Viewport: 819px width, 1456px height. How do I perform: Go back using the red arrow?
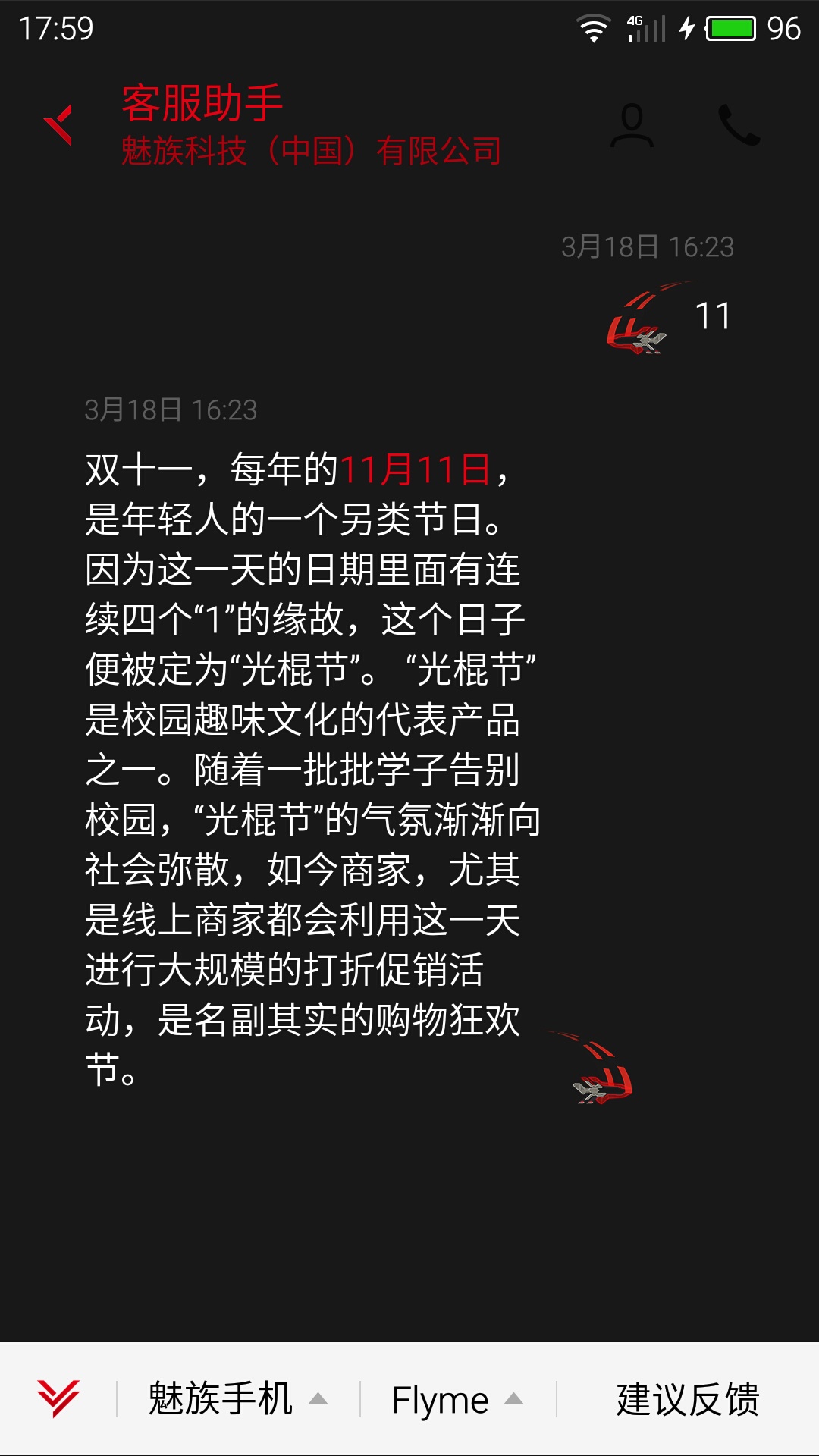pos(58,125)
